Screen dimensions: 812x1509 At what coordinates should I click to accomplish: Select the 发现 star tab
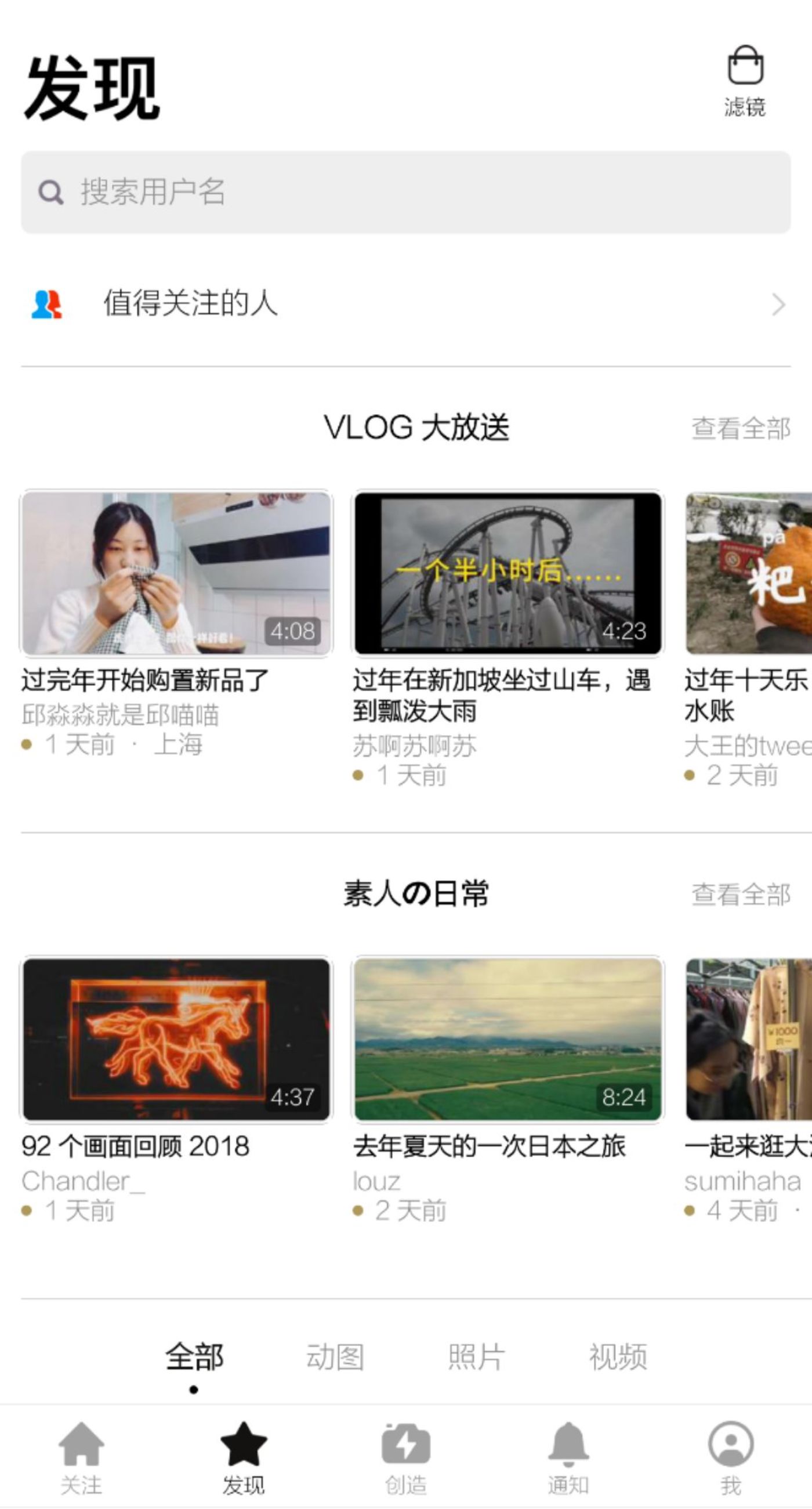tap(244, 1457)
